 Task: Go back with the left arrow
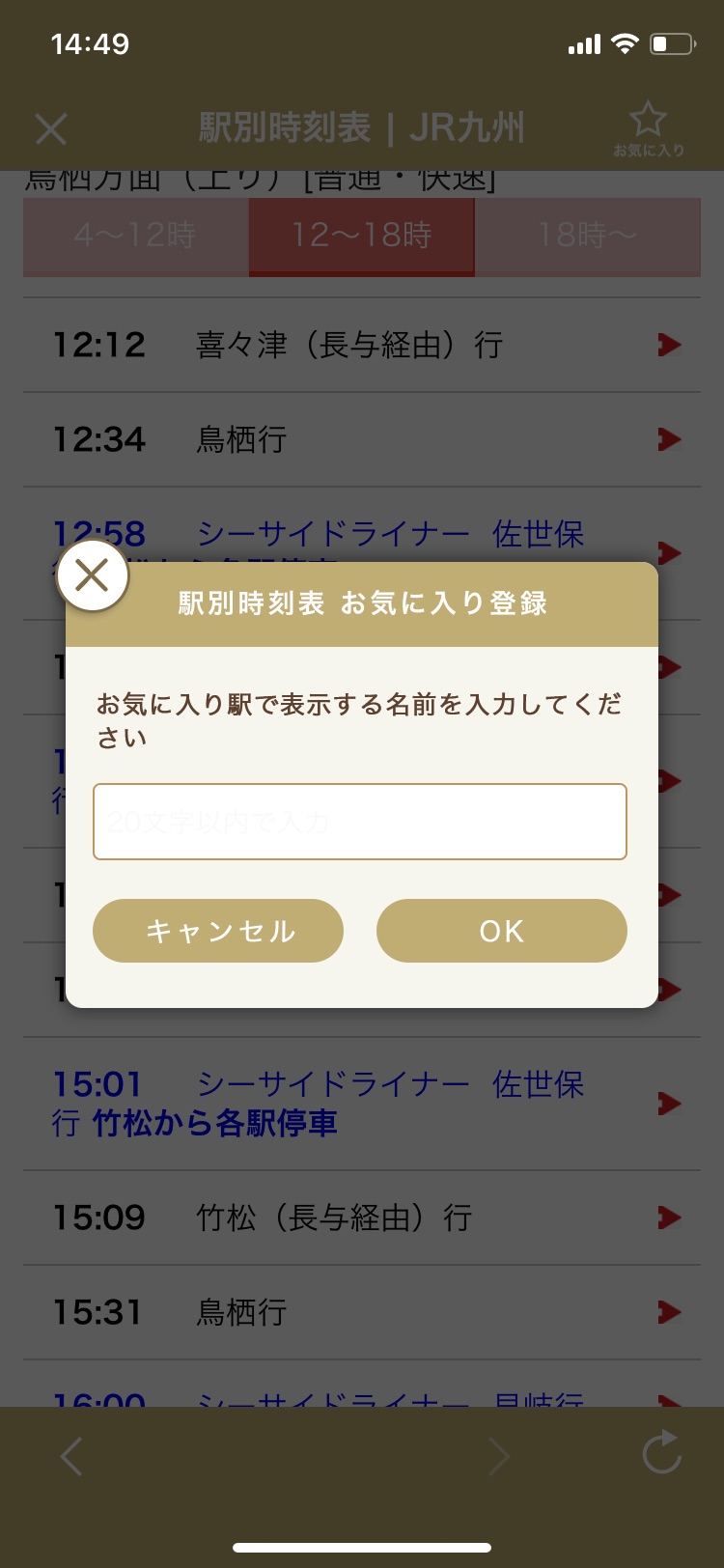[x=72, y=1456]
